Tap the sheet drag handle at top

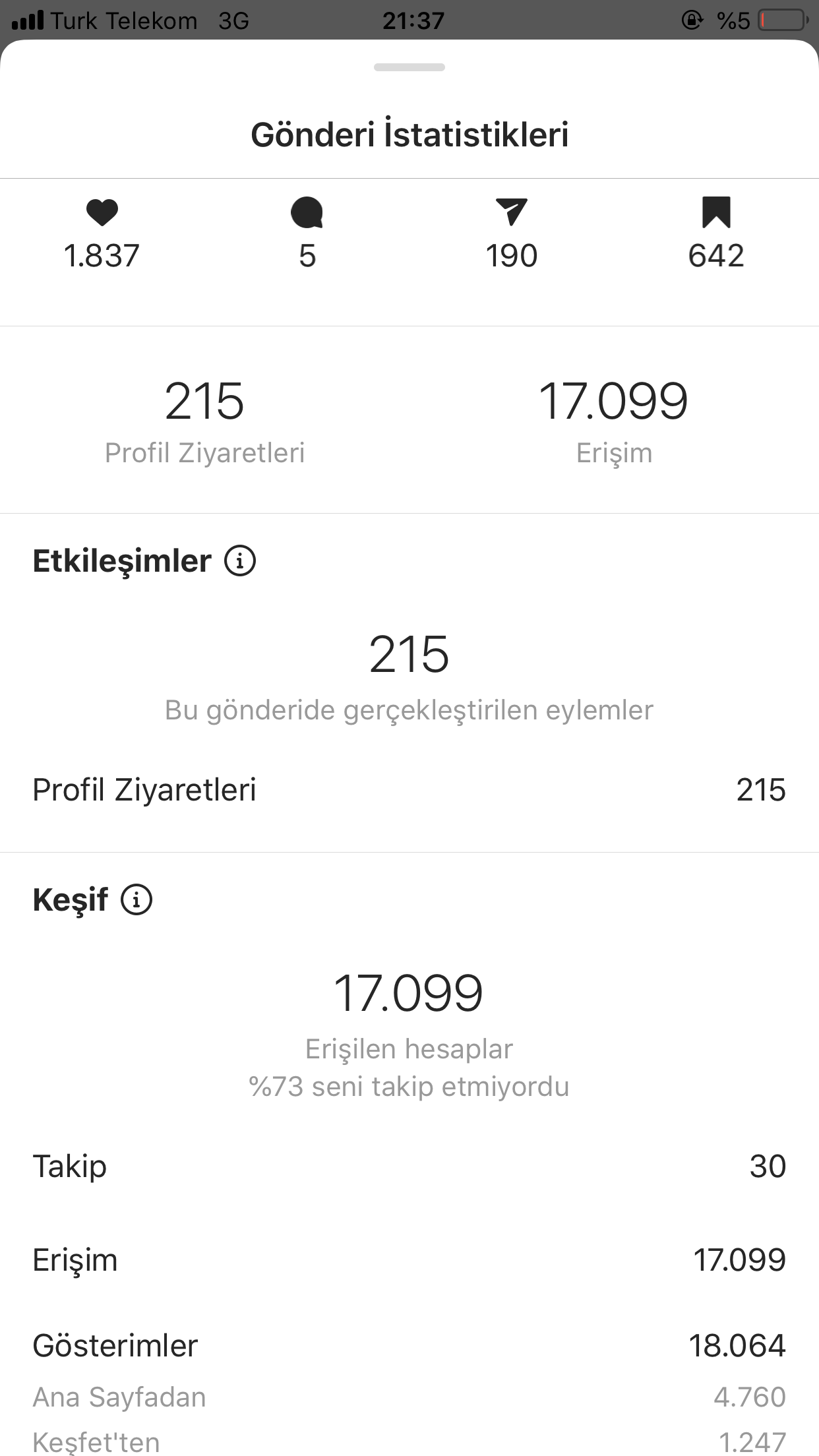(409, 67)
